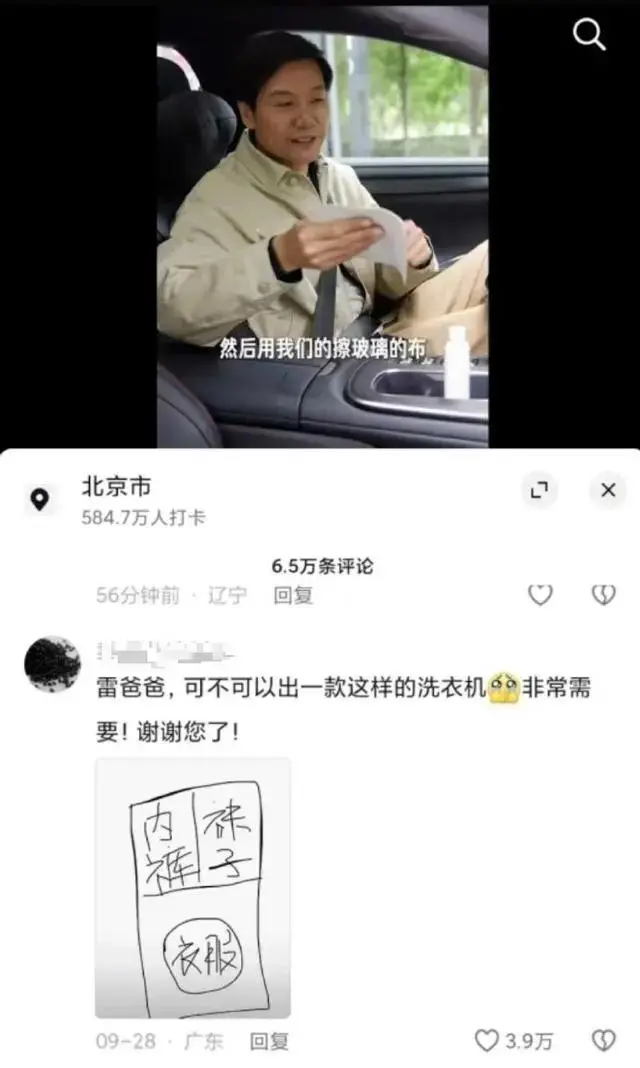Screen dimensions: 640x1068
Task: Reply to the 56分钟前 辽宁 comment
Action: tap(293, 595)
